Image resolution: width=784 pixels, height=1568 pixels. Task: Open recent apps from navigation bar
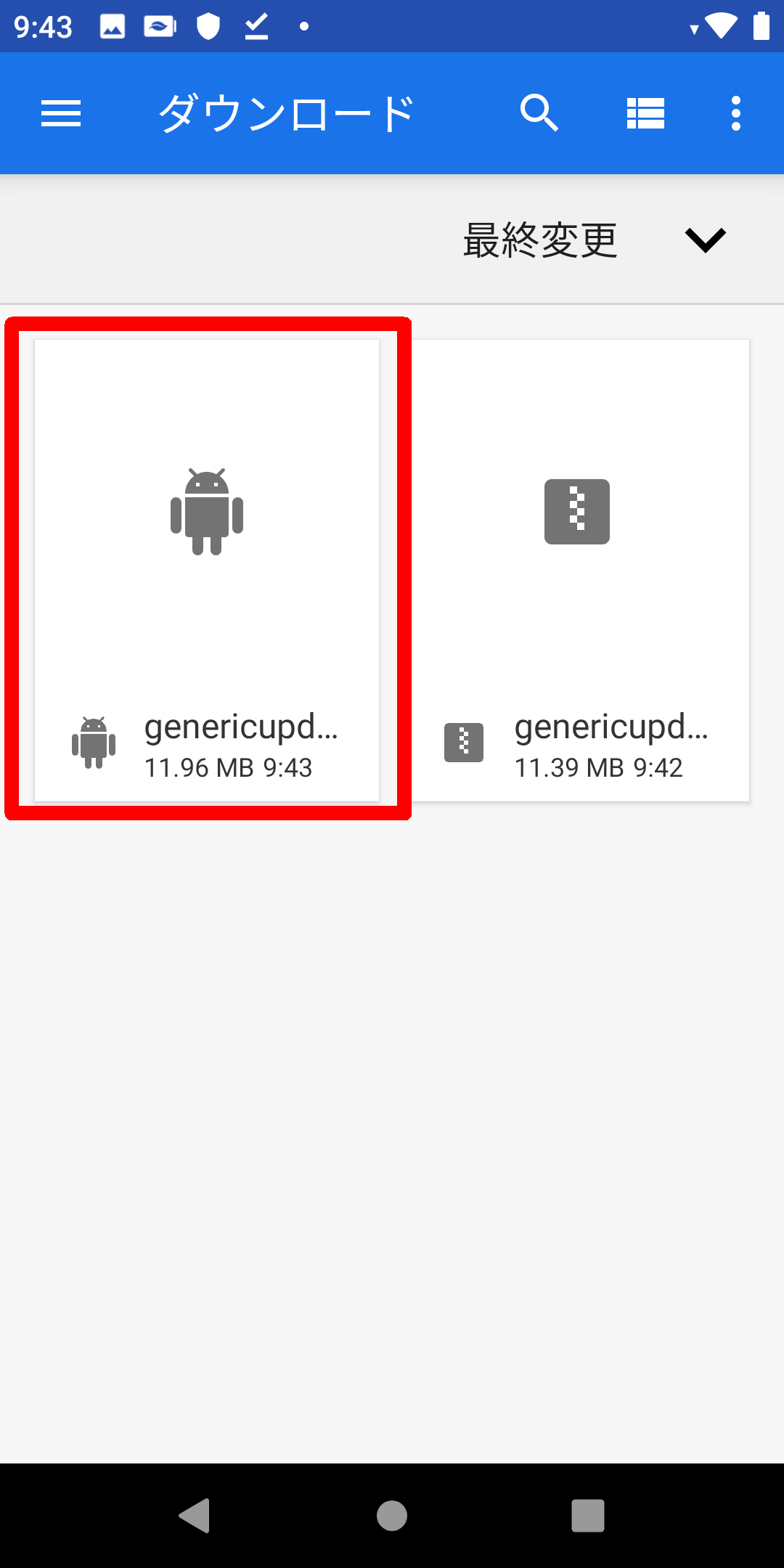(x=588, y=1516)
